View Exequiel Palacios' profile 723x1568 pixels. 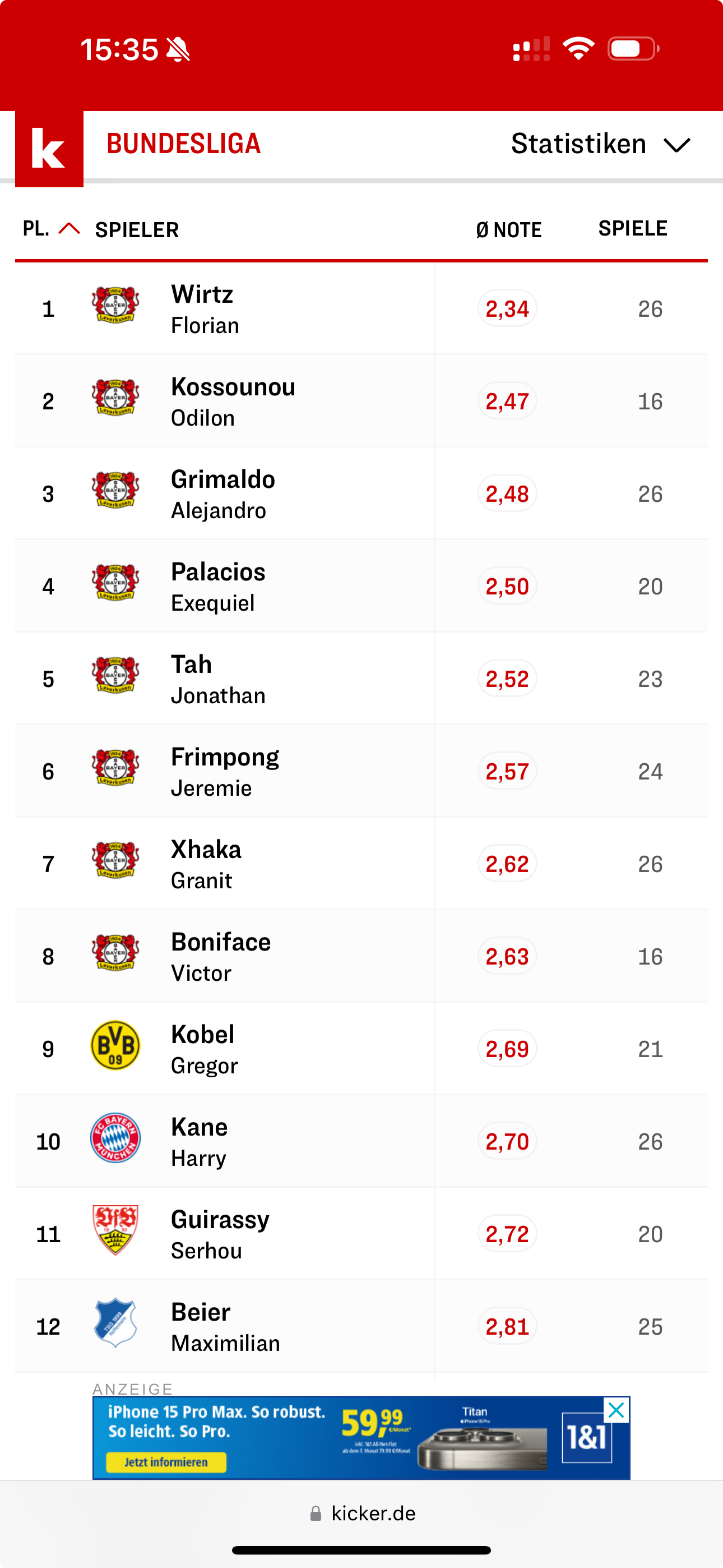tap(218, 586)
